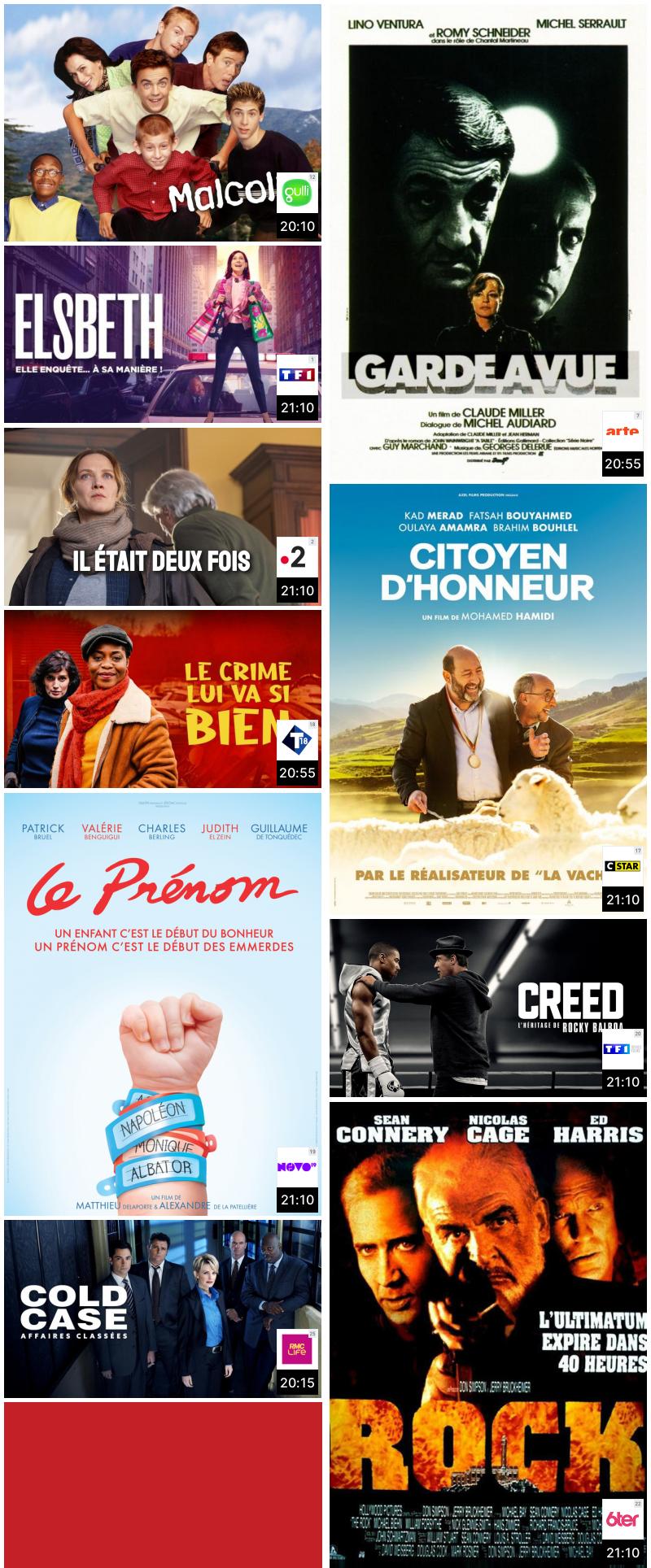This screenshot has width=651, height=1568.
Task: Open Cold Case on RMC Life
Action: tap(163, 1308)
